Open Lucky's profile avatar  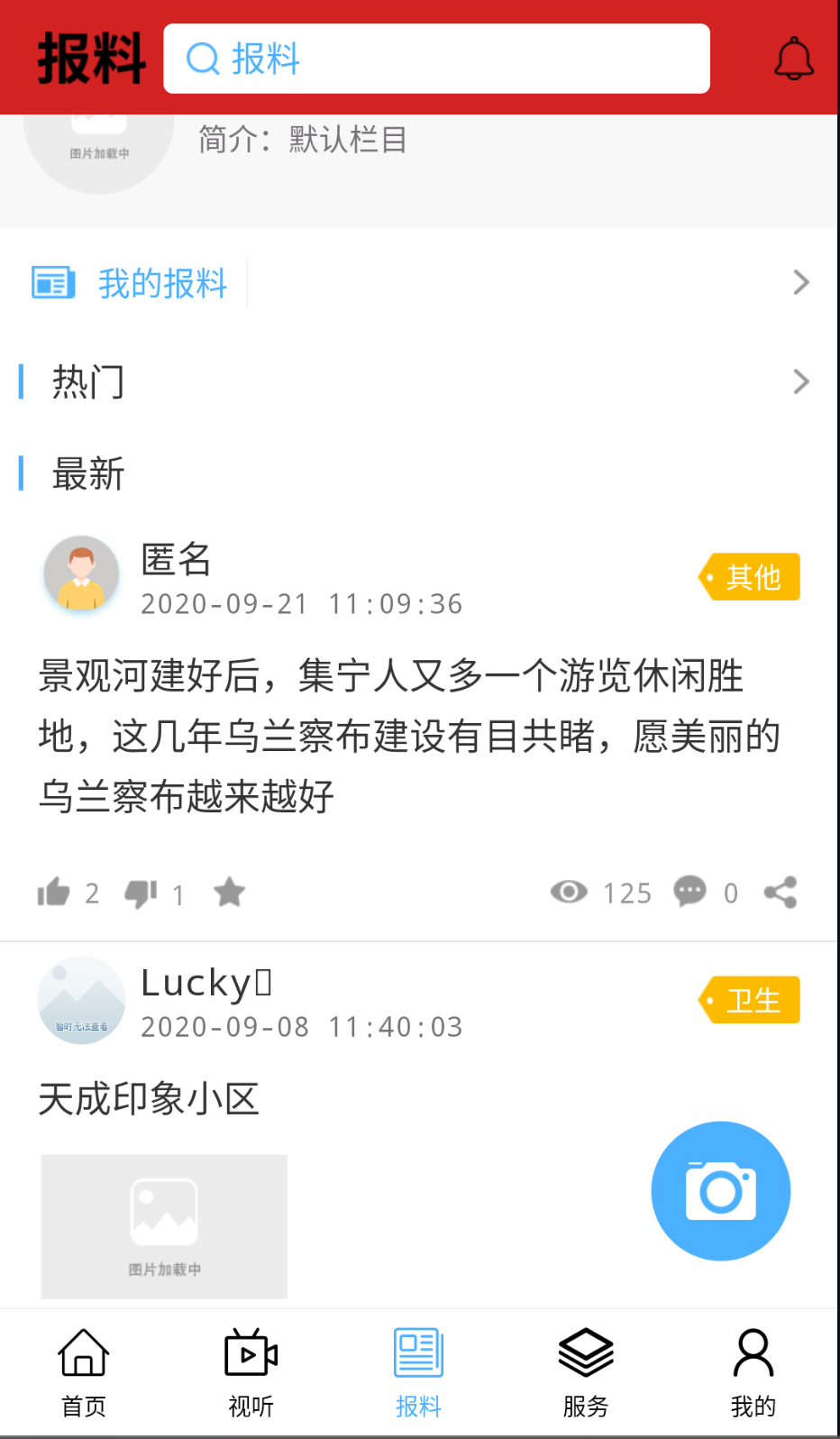81,1000
